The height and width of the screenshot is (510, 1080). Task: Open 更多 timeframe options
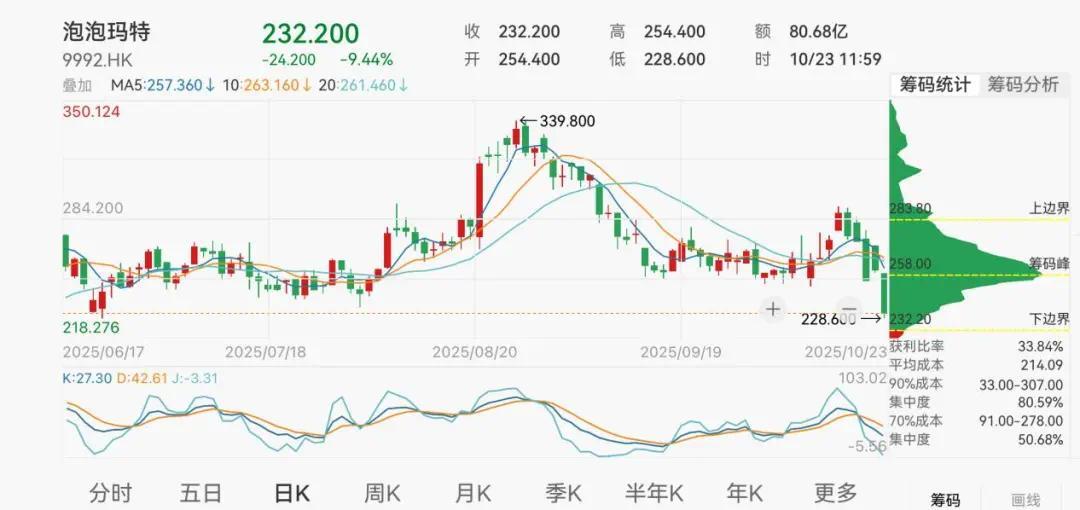(x=835, y=492)
